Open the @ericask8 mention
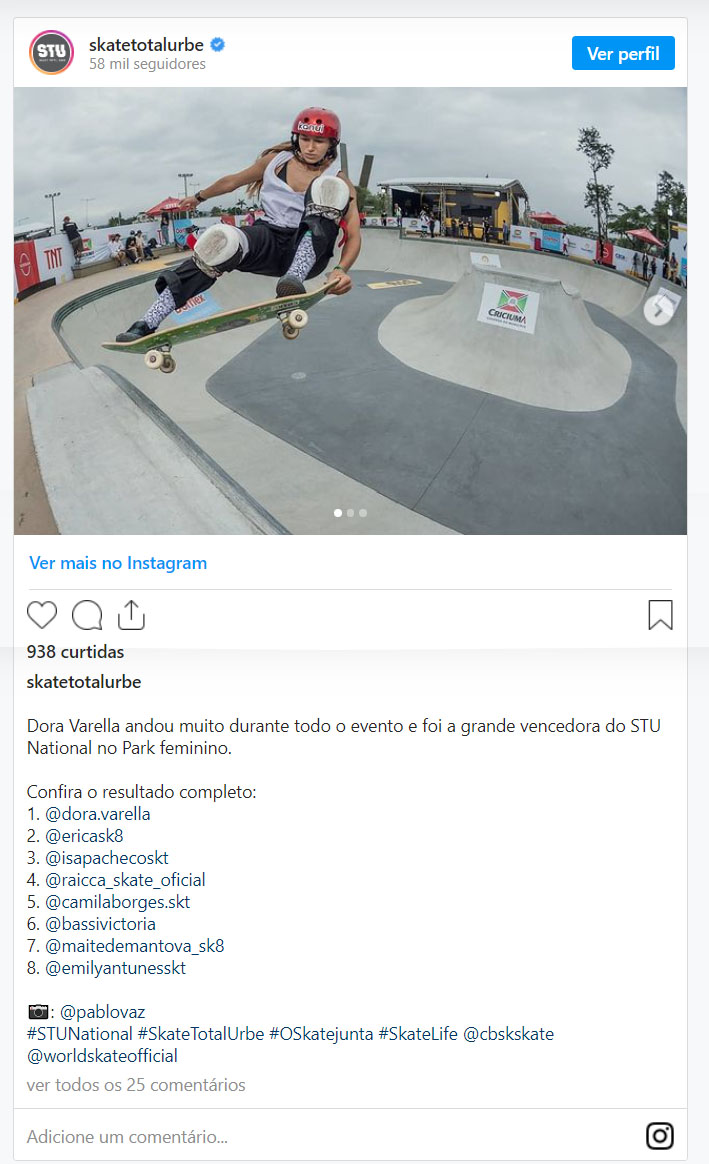The height and width of the screenshot is (1164, 709). [84, 836]
